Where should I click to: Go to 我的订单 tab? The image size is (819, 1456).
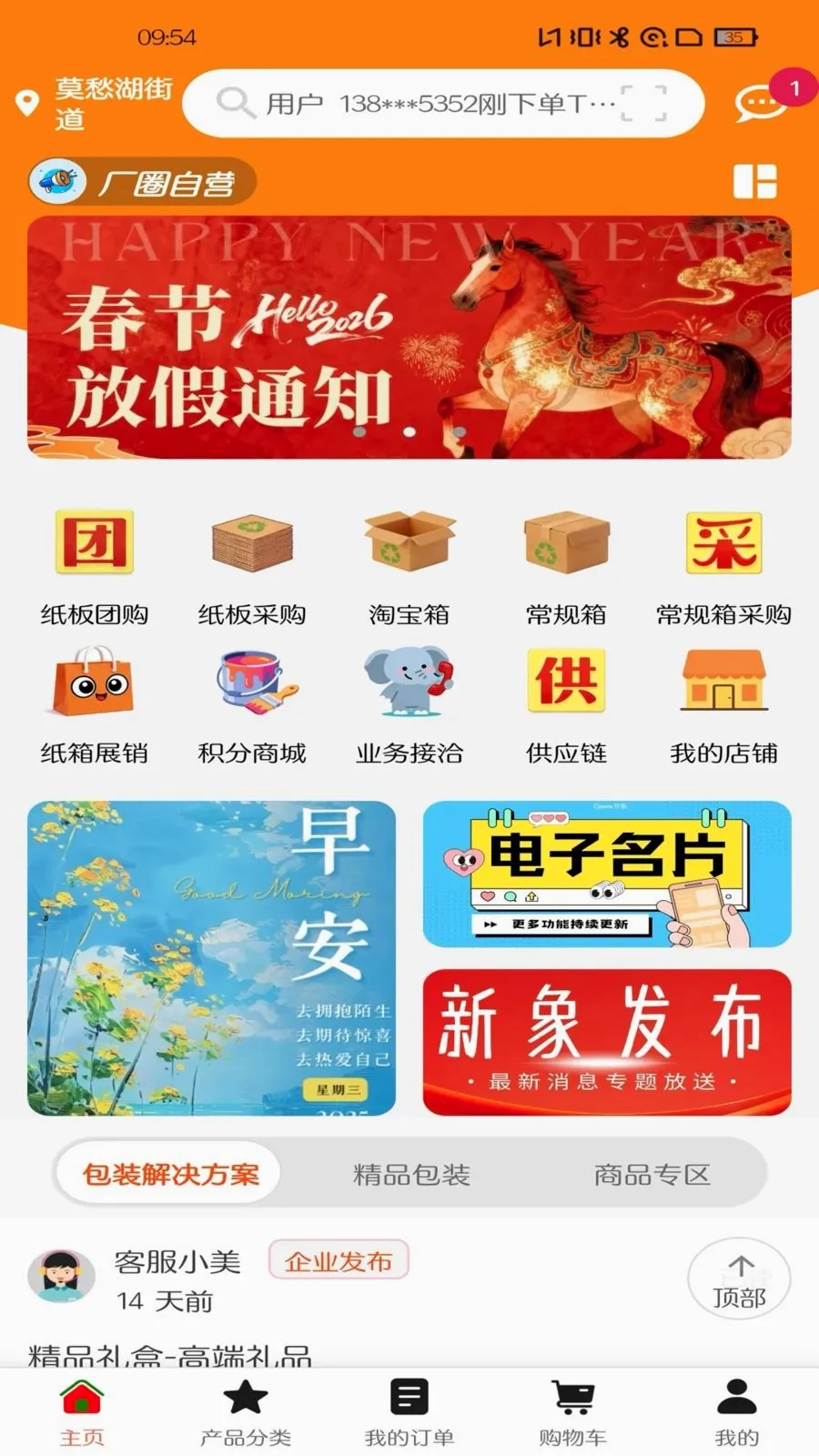click(409, 1413)
